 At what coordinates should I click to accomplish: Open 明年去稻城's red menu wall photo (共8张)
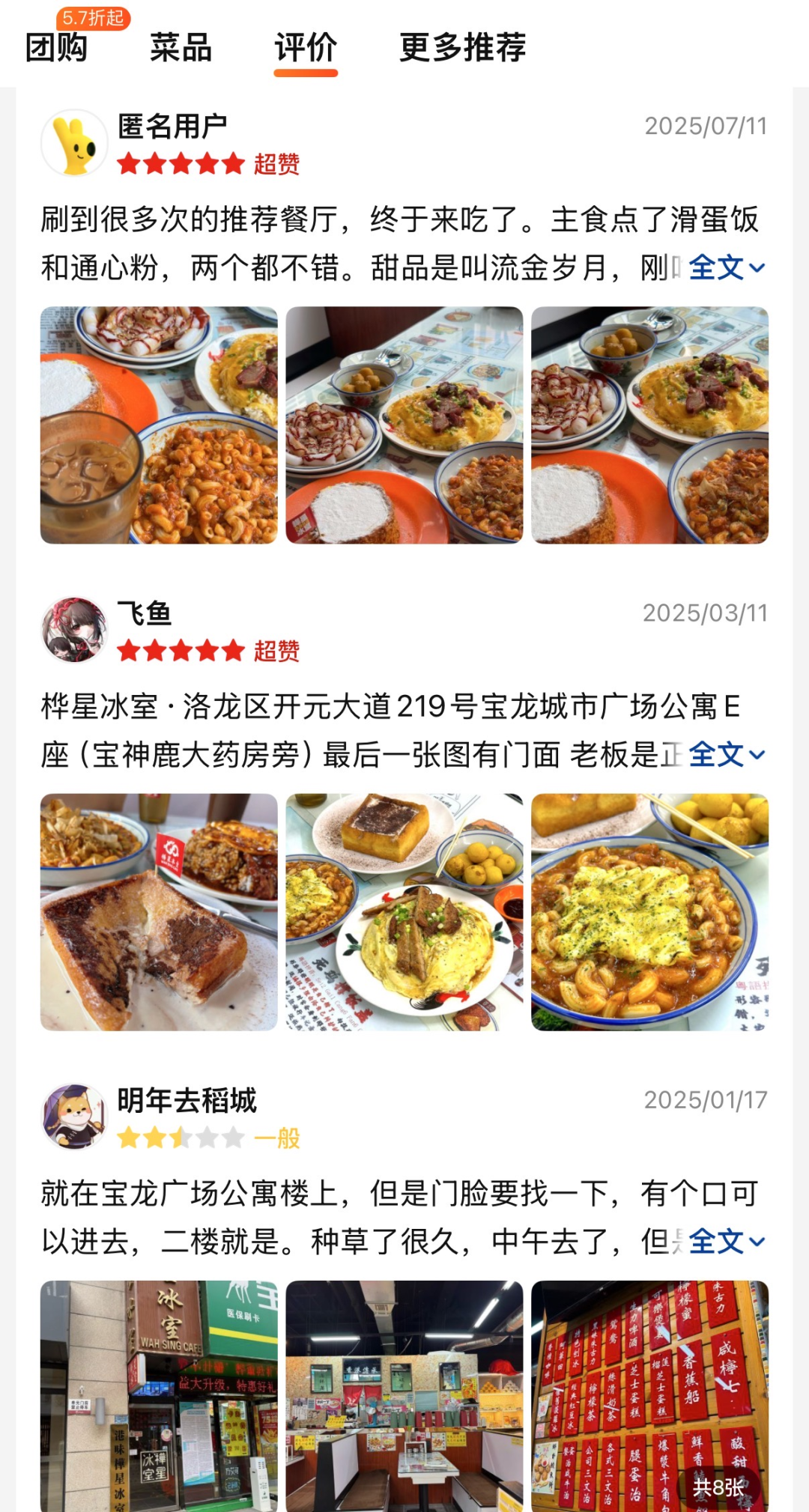coord(649,1396)
